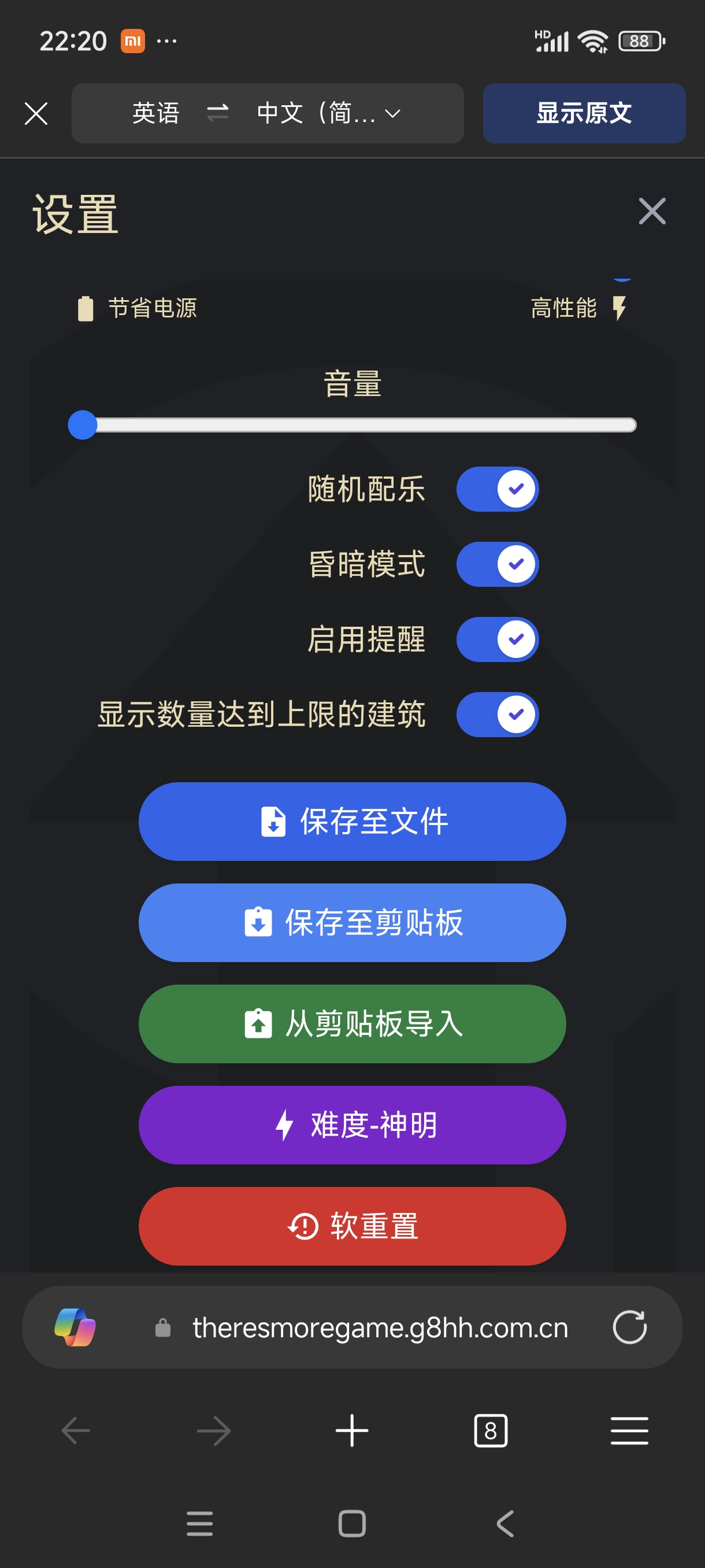Reload the page with the refresh icon

coord(629,1327)
